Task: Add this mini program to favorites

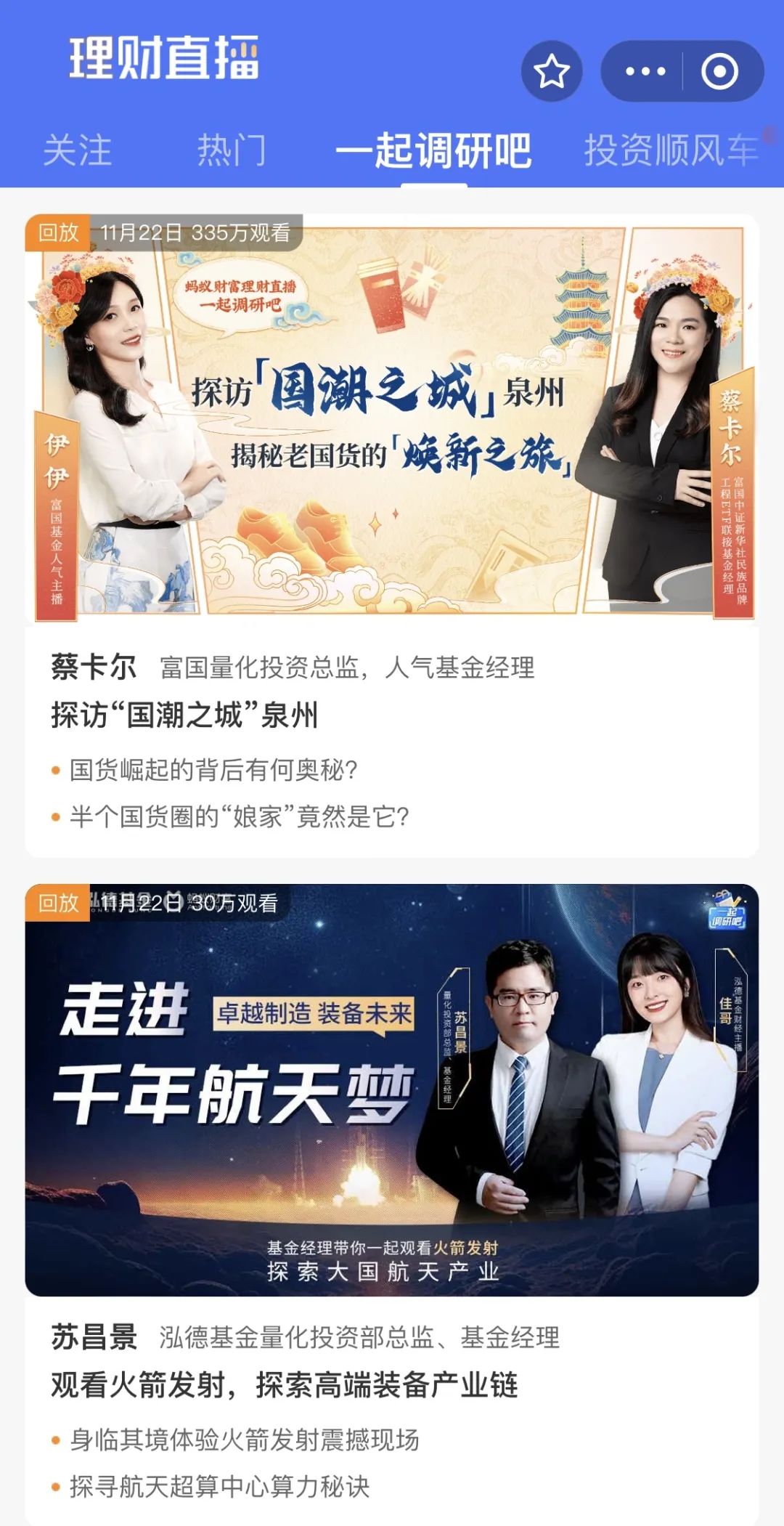Action: coord(551,71)
